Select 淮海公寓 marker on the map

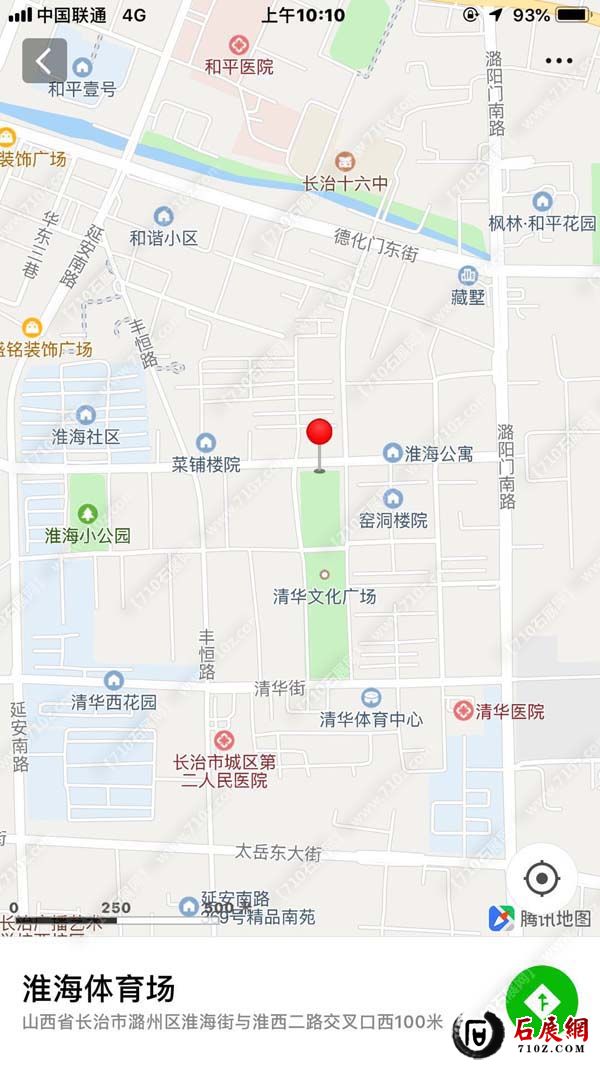pos(393,453)
